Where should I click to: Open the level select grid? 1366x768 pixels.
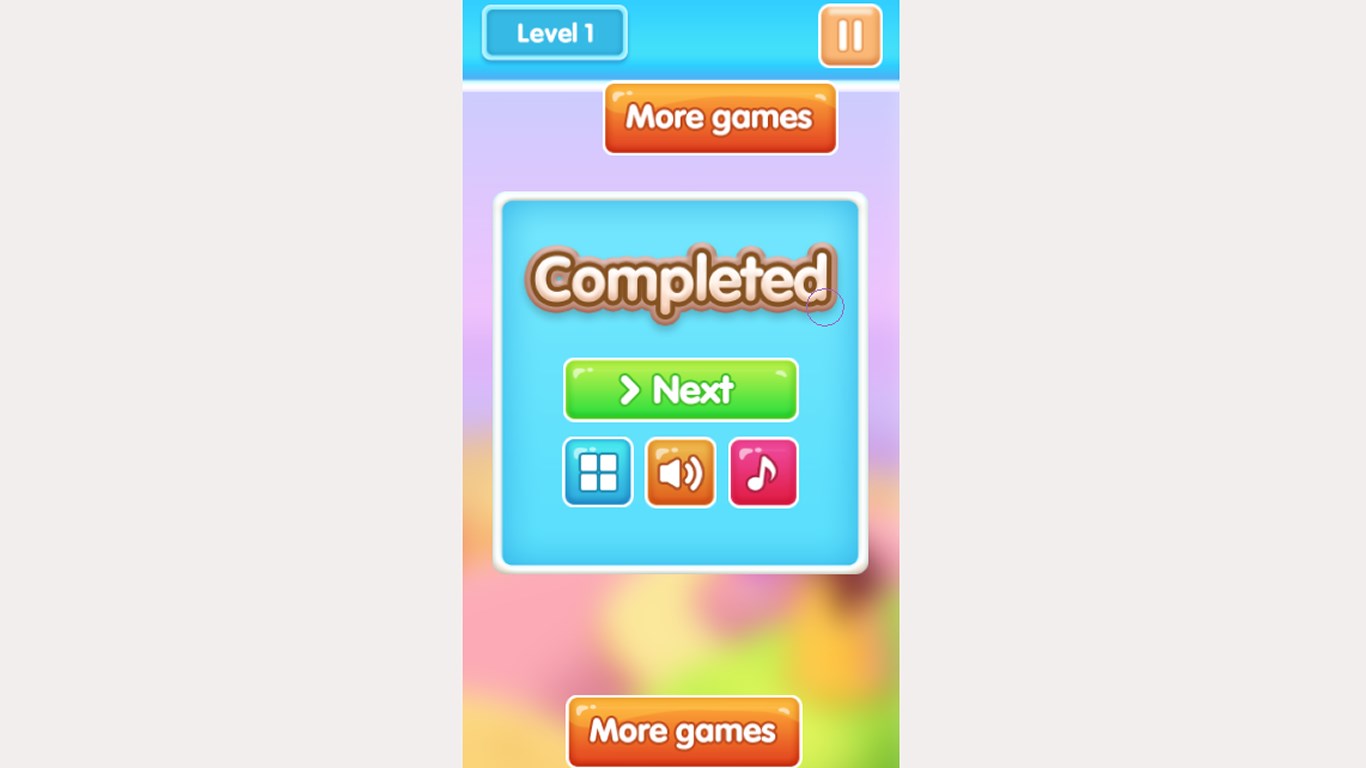tap(598, 472)
